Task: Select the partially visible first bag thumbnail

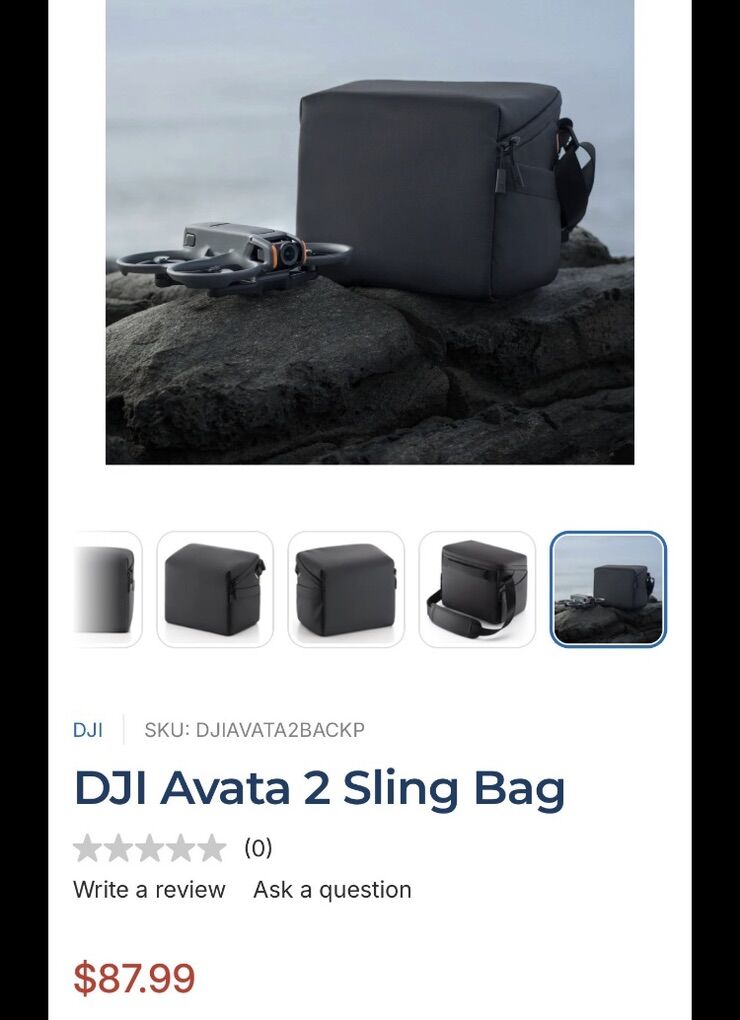Action: pos(107,589)
